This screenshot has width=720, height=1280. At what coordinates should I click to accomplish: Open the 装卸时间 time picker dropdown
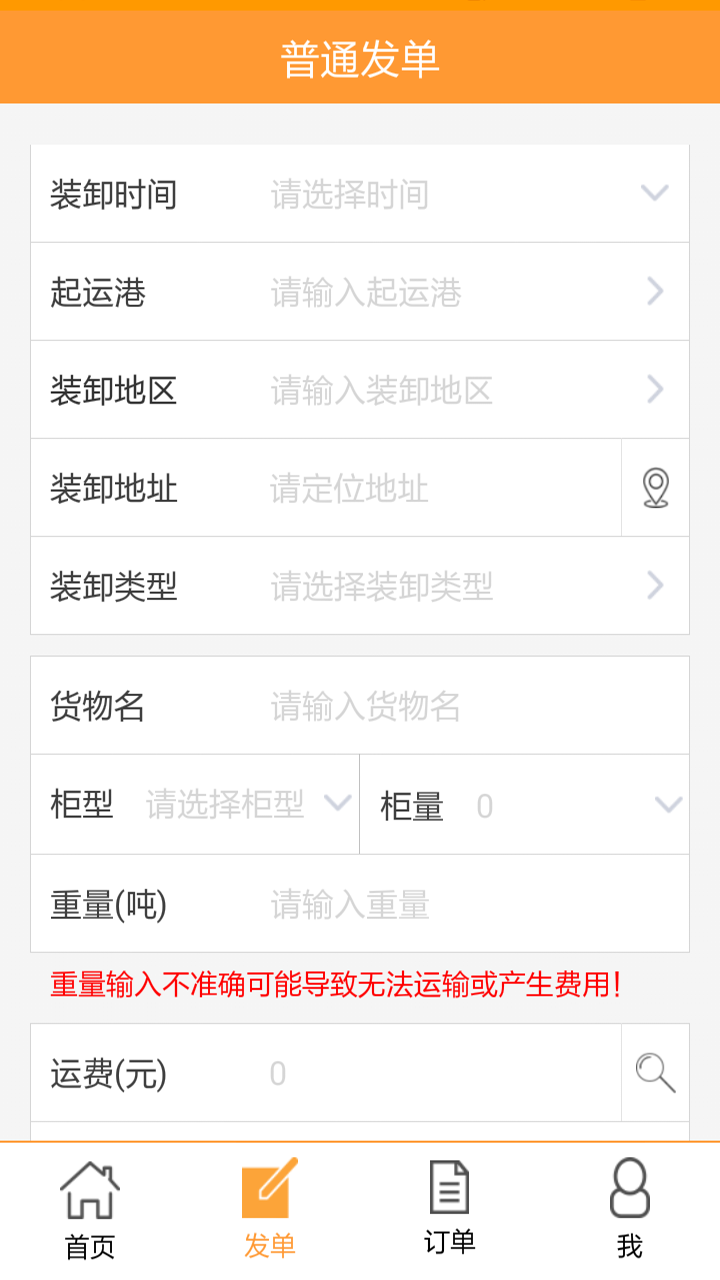(x=655, y=193)
